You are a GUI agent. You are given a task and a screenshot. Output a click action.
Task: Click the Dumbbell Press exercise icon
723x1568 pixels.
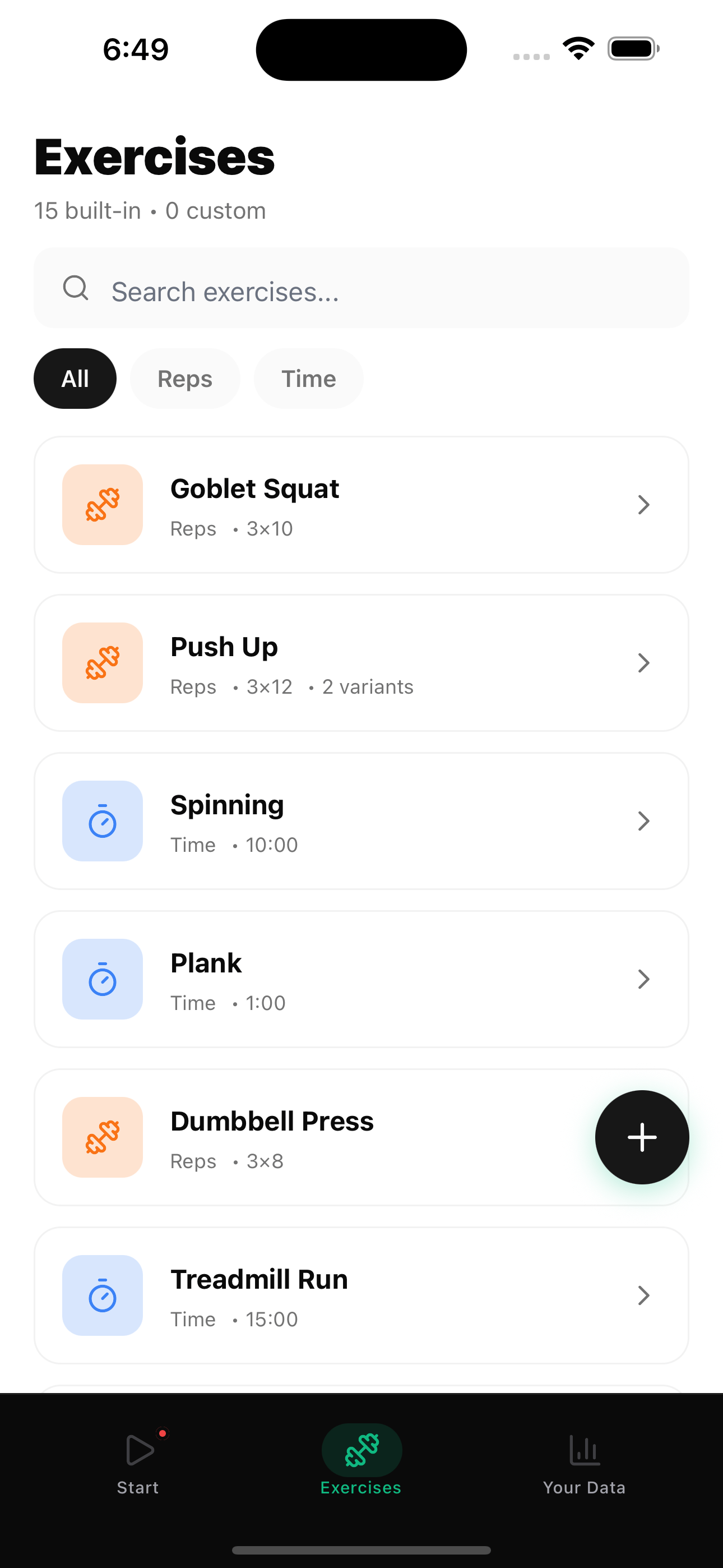click(x=101, y=1137)
